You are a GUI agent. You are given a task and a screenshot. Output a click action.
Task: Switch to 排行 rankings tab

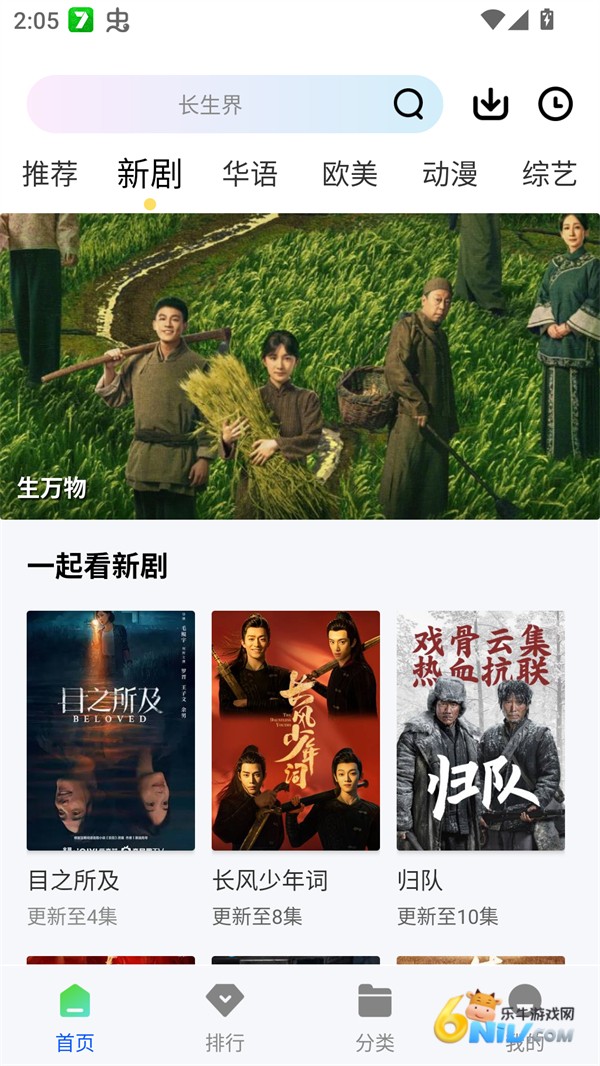(x=225, y=1017)
